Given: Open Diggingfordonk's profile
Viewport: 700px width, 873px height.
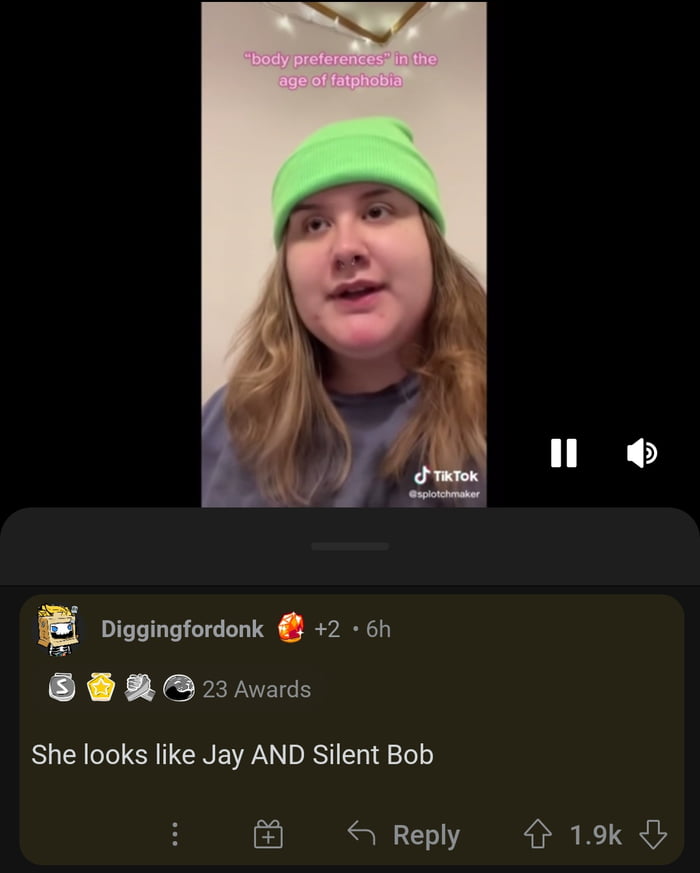Looking at the screenshot, I should tap(182, 629).
